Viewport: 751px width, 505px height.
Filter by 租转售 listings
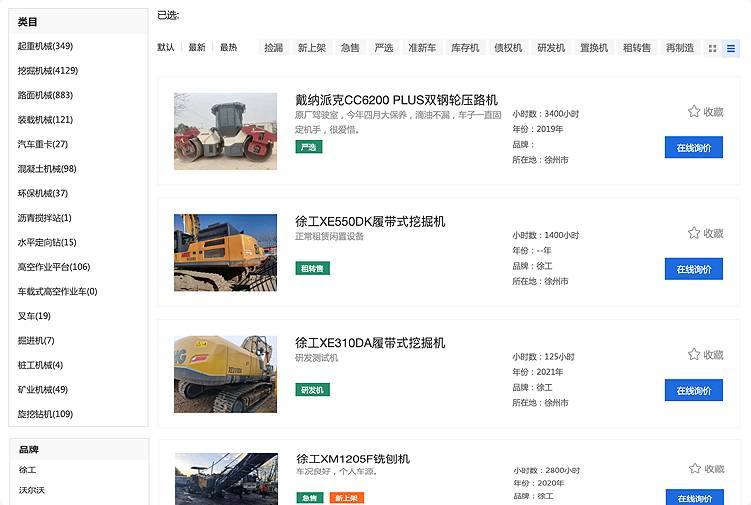pos(637,48)
